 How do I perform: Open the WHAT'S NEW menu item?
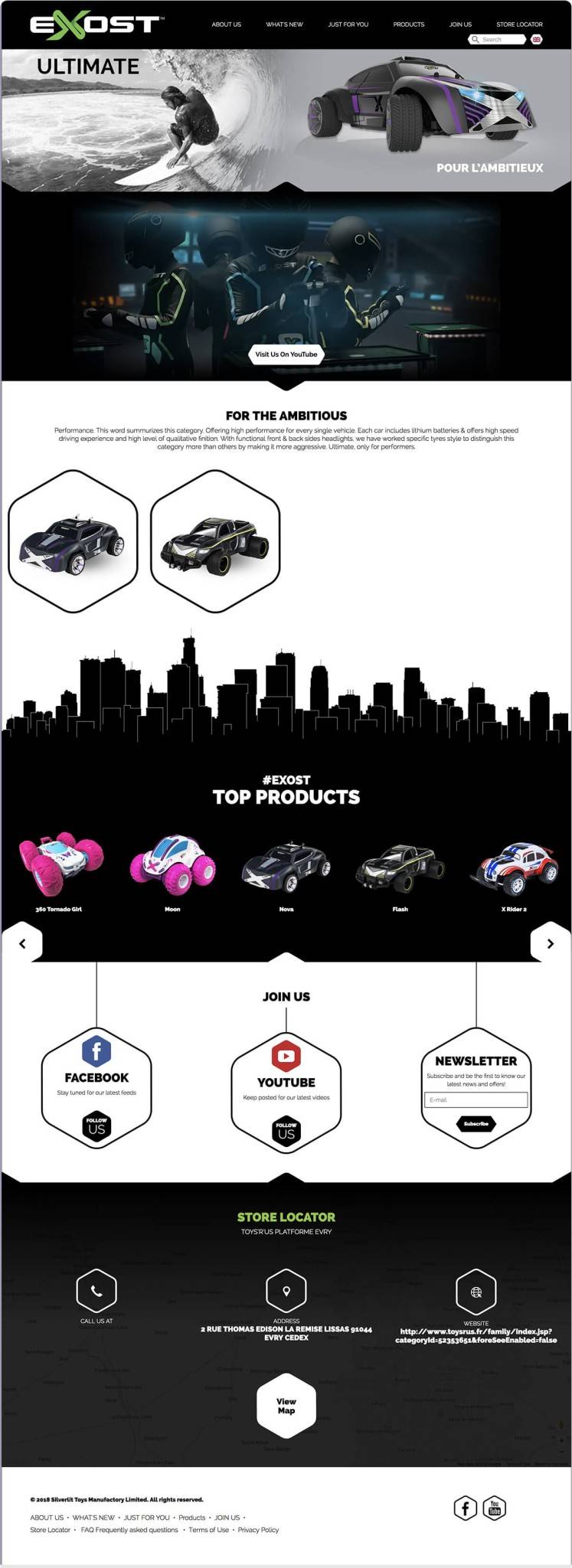(284, 24)
